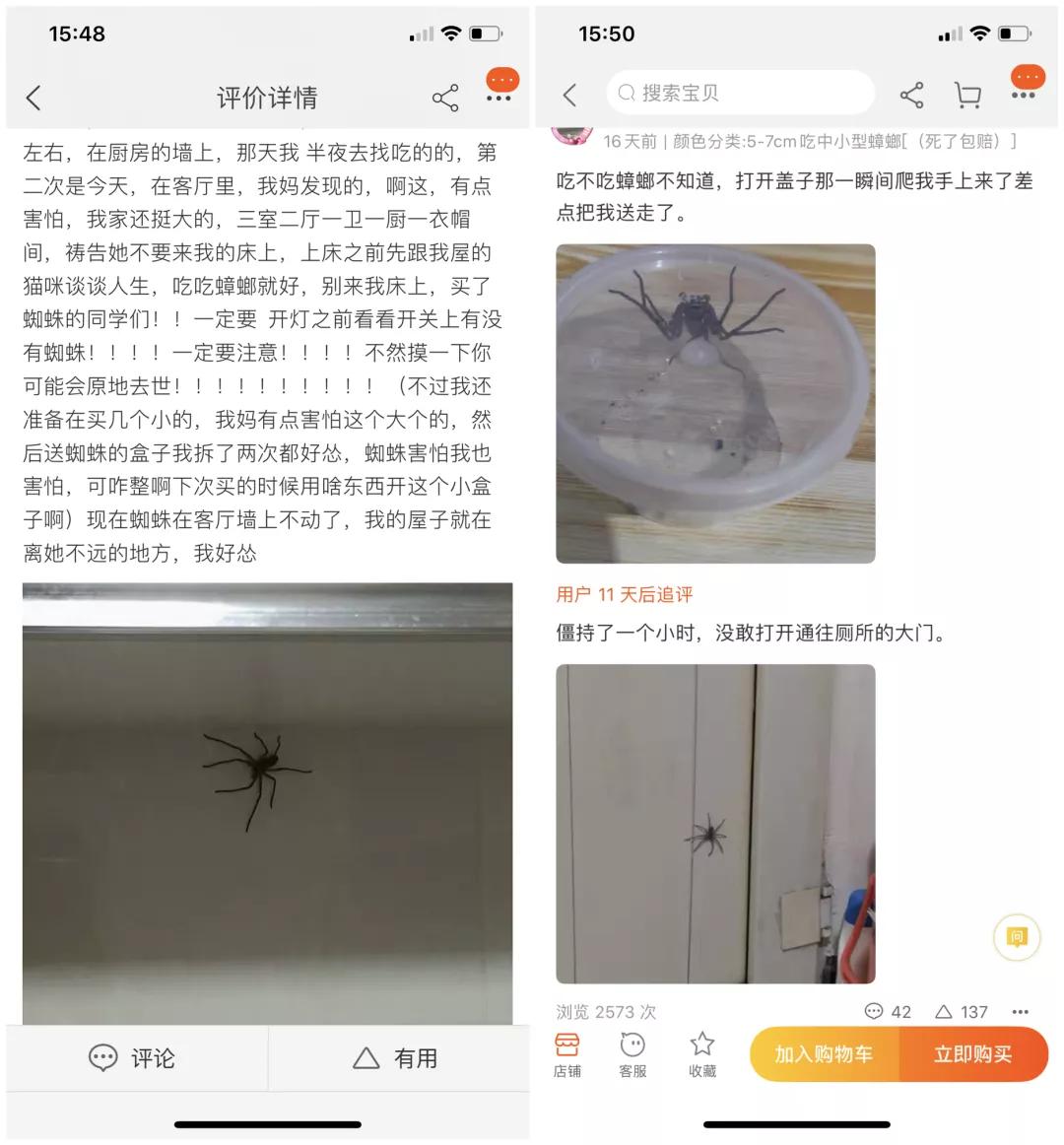The height and width of the screenshot is (1145, 1064).
Task: Tap 加入购物车 to add to cart
Action: point(824,1053)
